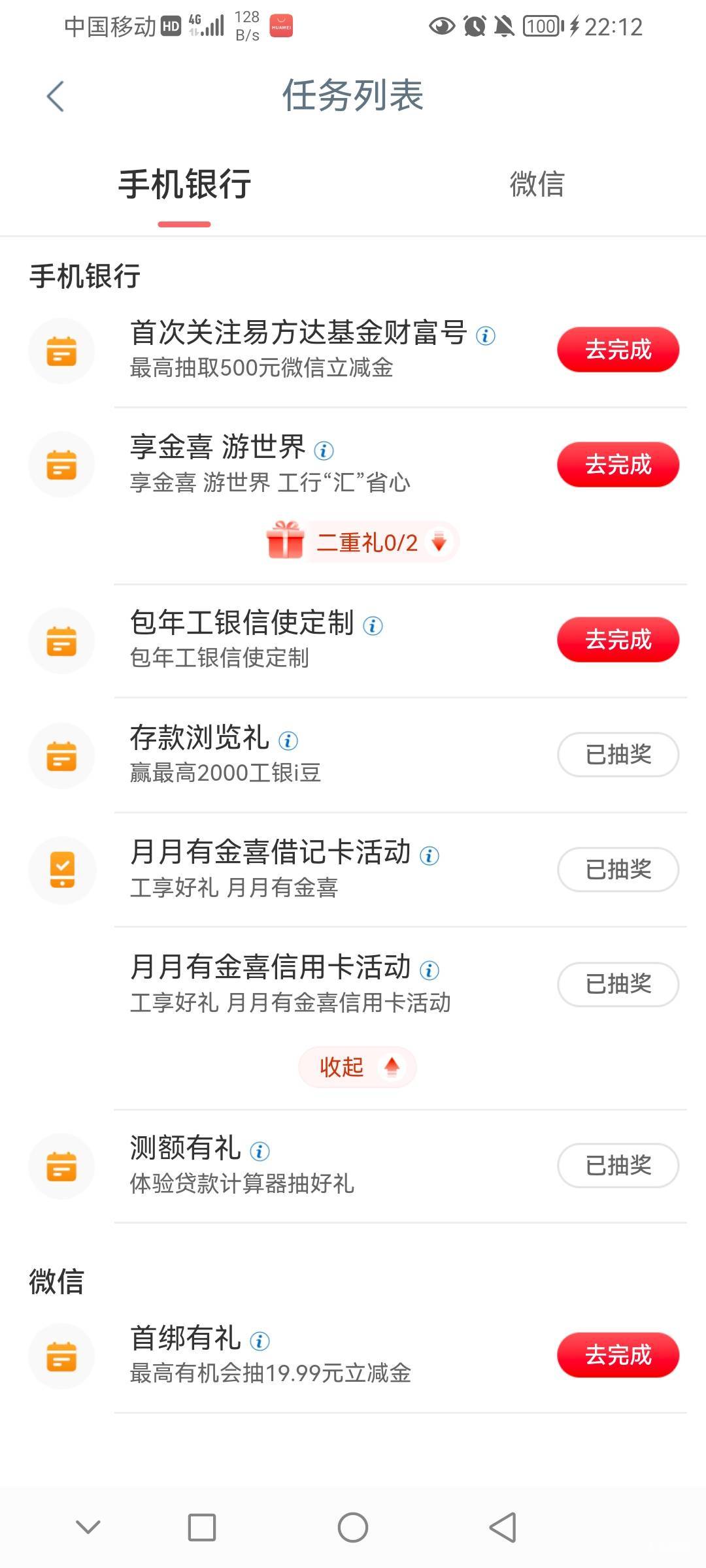706x1568 pixels.
Task: Go back from the 任务列表 page
Action: [56, 97]
